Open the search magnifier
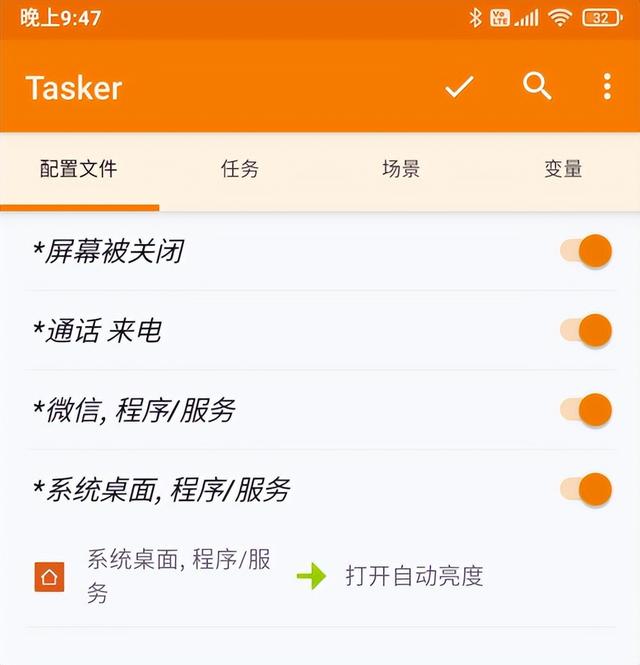Image resolution: width=640 pixels, height=665 pixels. click(537, 87)
